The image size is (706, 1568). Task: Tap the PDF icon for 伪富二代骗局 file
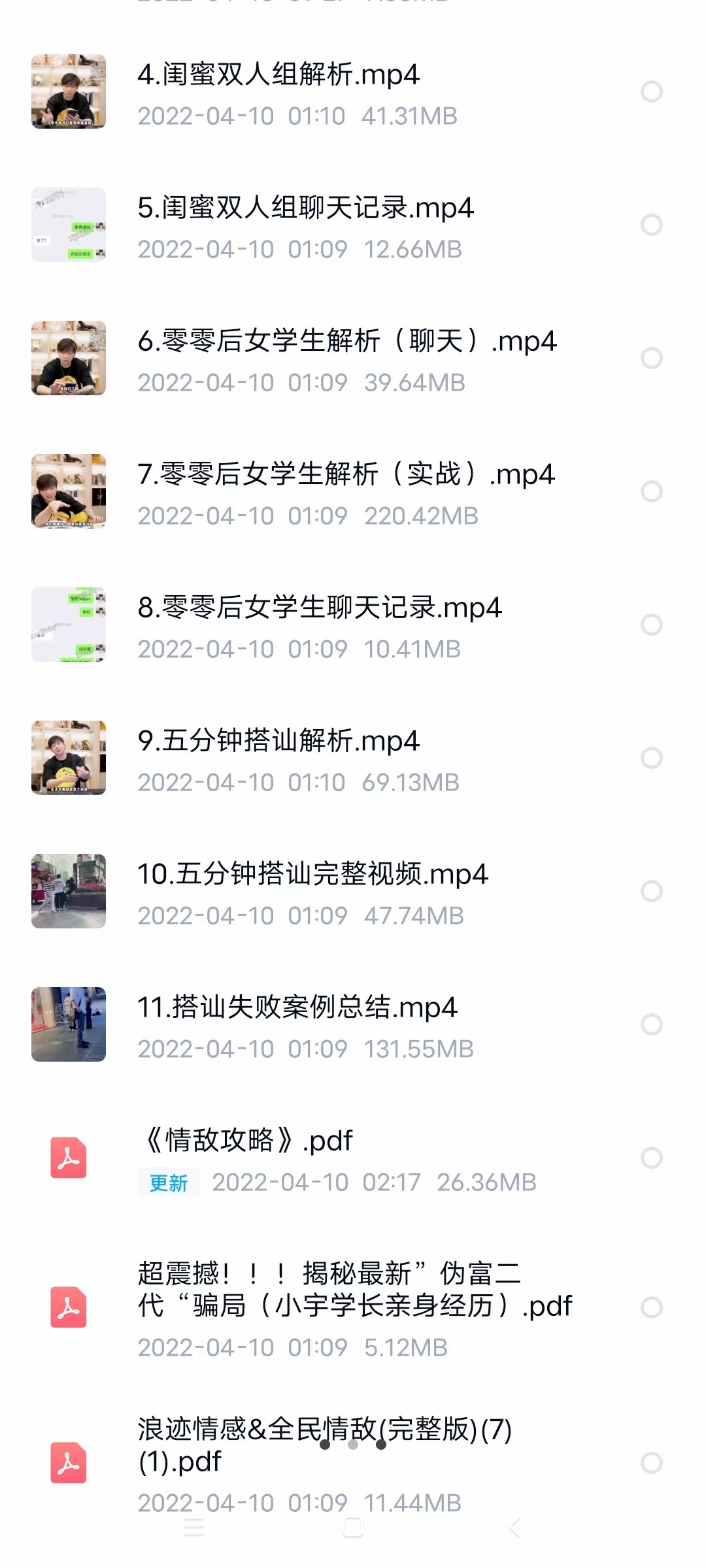click(x=68, y=1307)
